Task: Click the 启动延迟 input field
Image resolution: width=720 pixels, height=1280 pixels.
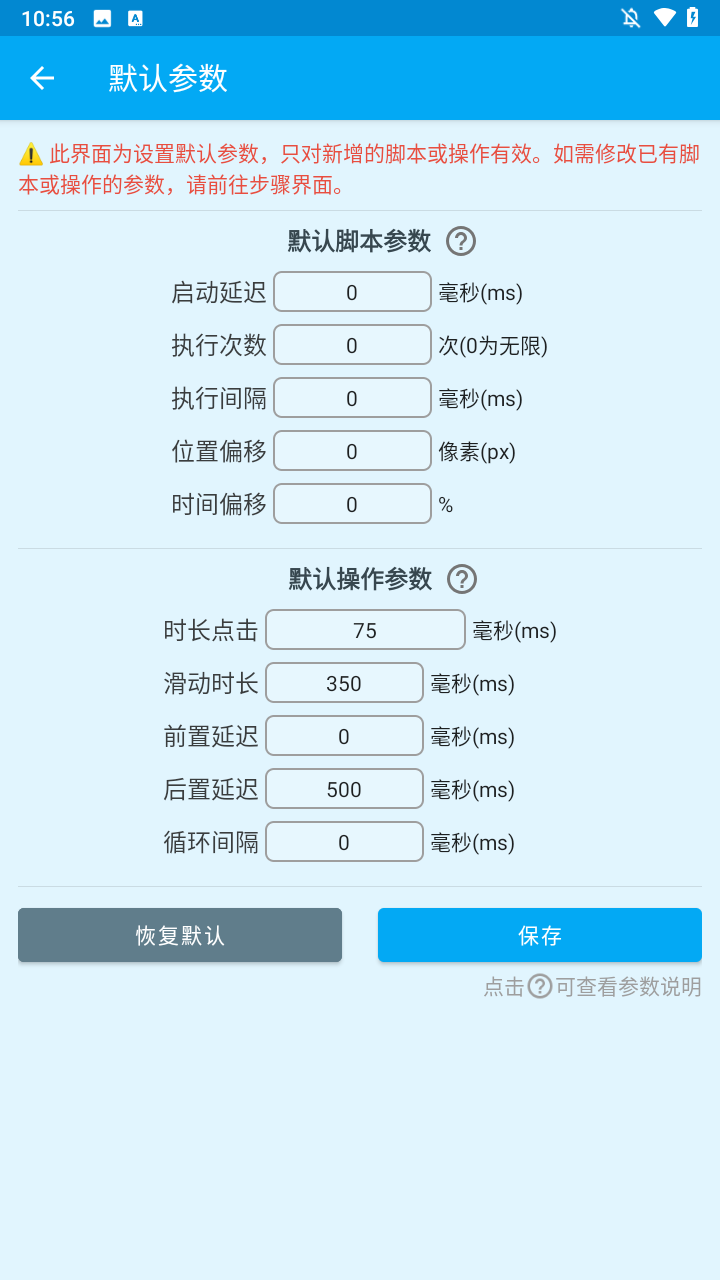Action: click(352, 291)
